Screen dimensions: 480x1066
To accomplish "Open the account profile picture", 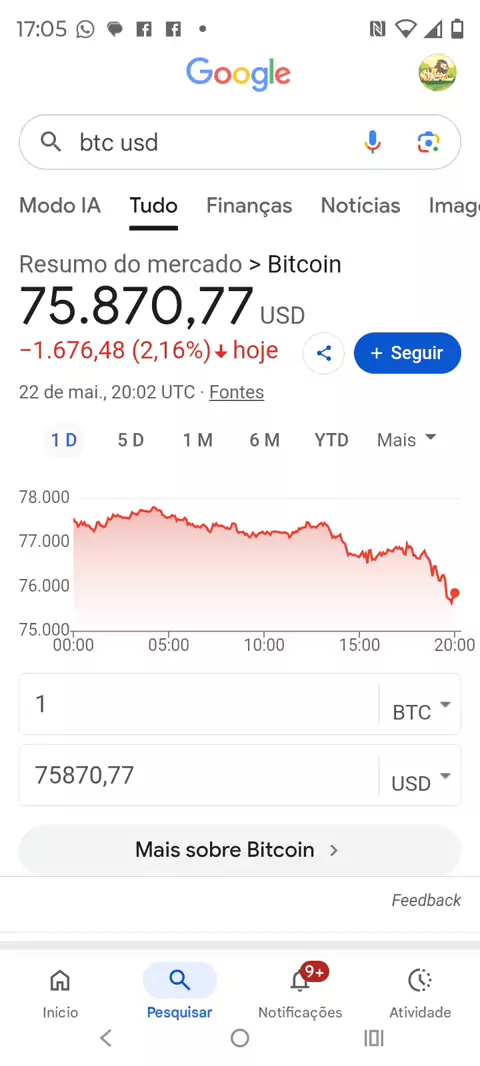I will coord(437,73).
